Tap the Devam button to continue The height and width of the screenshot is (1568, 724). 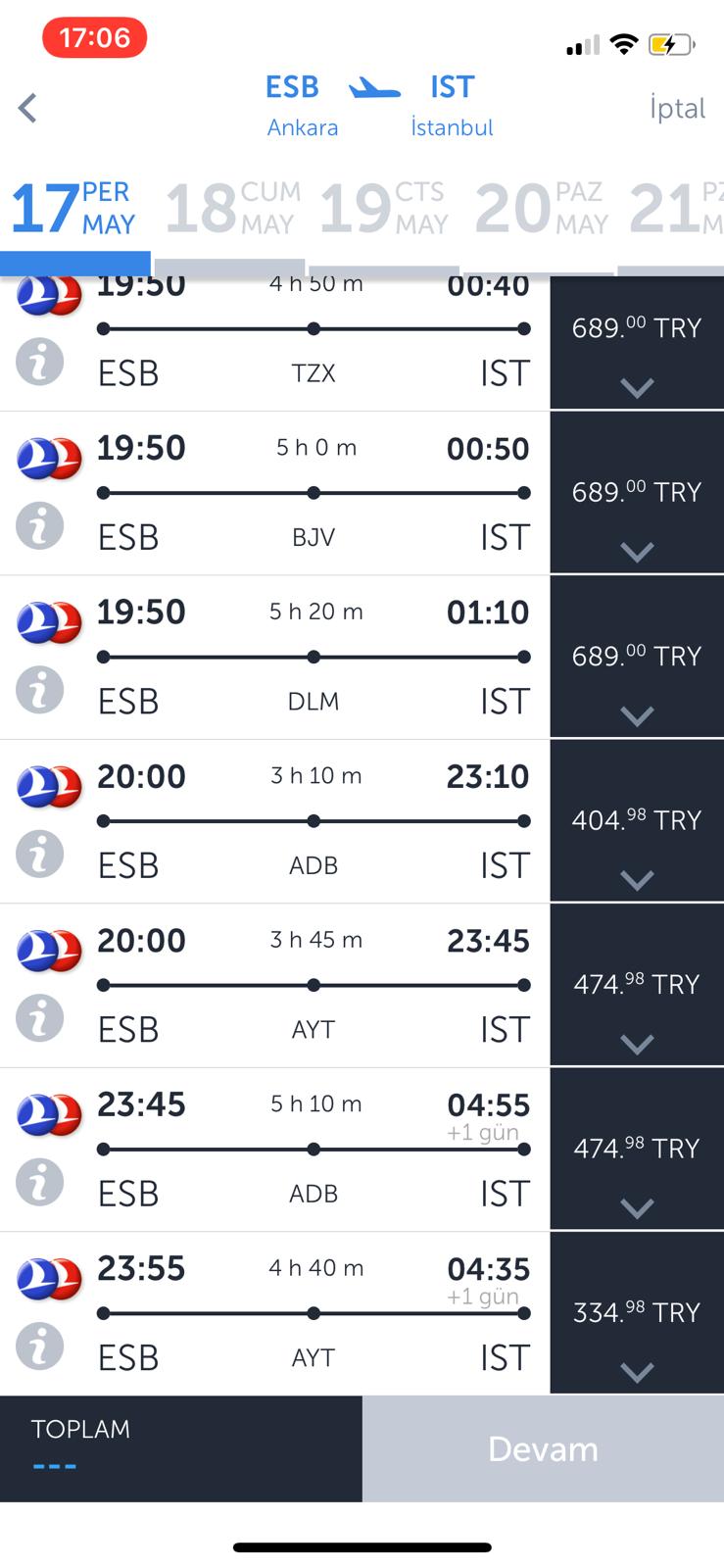[x=543, y=1448]
